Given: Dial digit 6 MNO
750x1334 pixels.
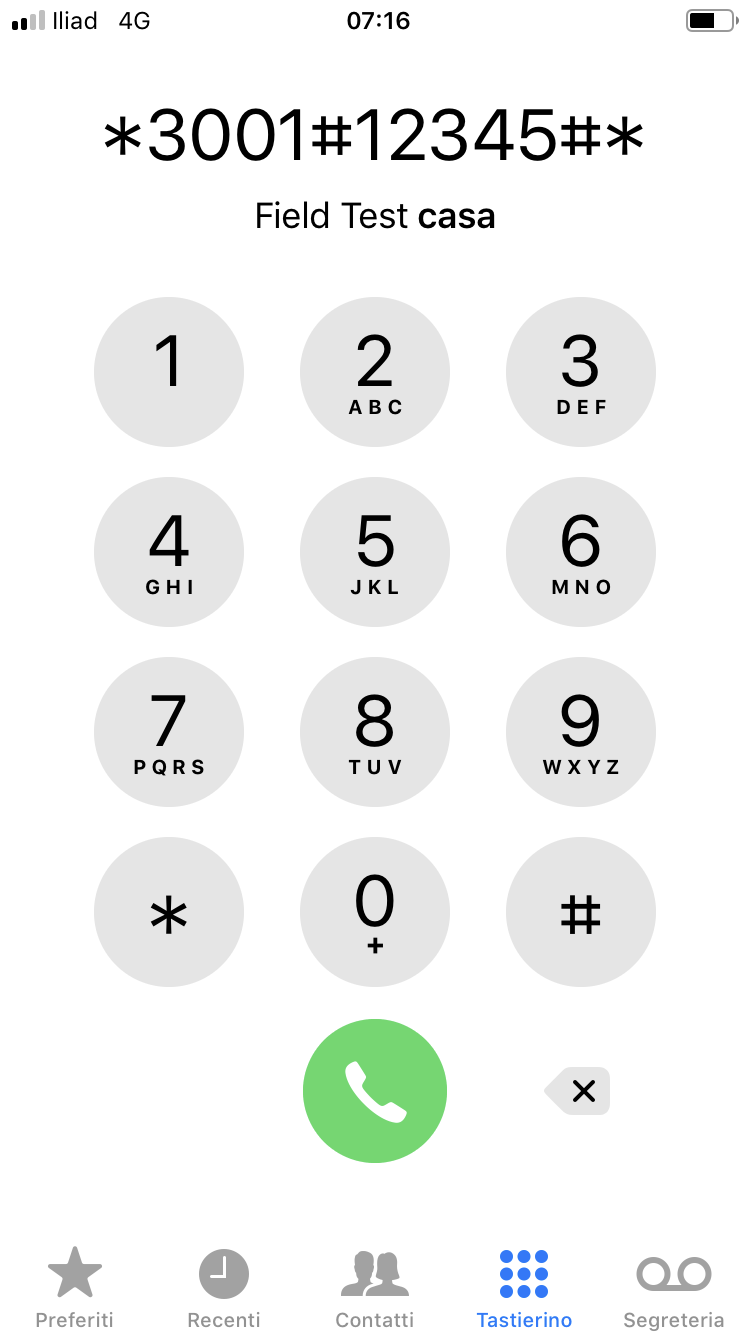Looking at the screenshot, I should [x=581, y=552].
